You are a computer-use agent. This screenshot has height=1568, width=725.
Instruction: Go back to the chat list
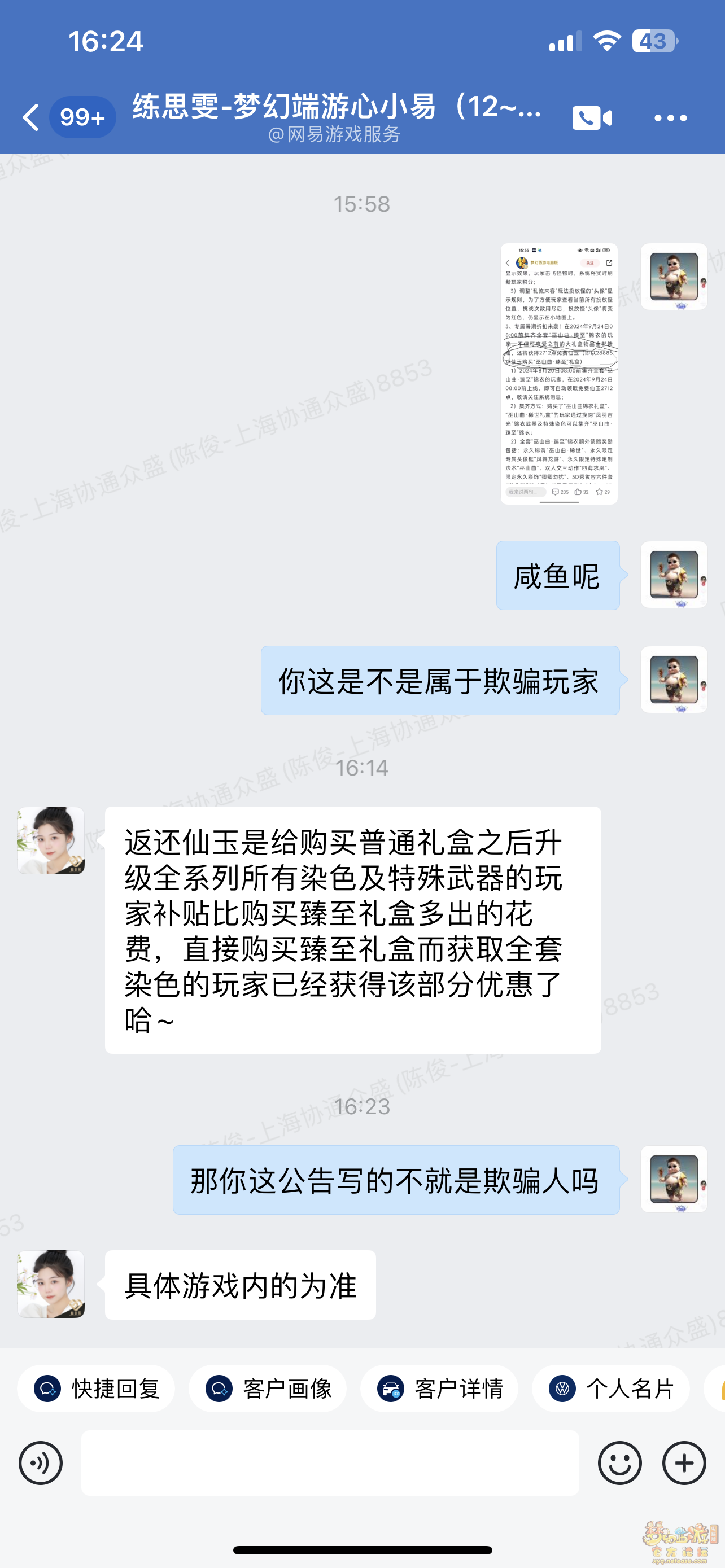pos(32,117)
